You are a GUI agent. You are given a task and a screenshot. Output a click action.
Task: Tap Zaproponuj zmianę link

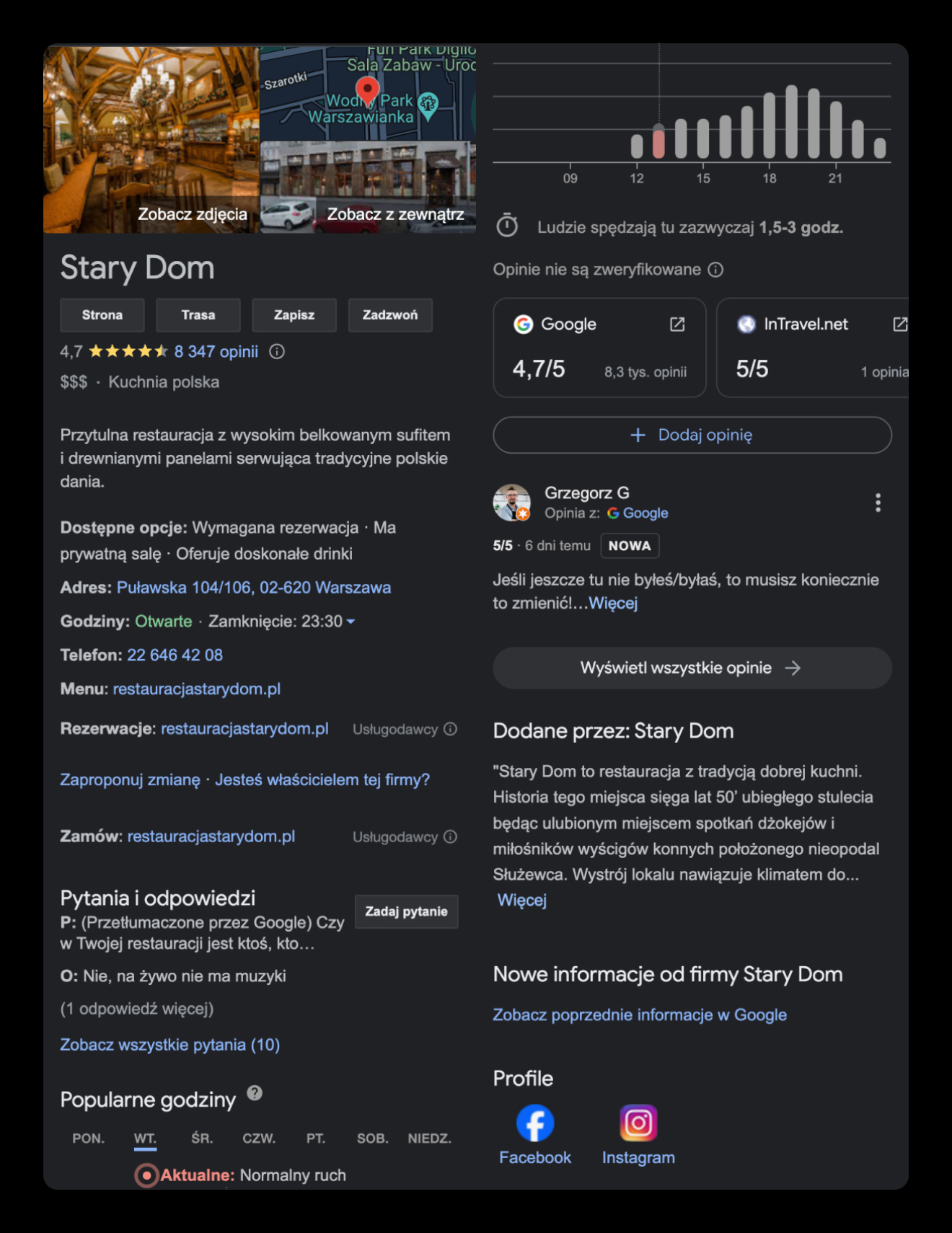130,780
